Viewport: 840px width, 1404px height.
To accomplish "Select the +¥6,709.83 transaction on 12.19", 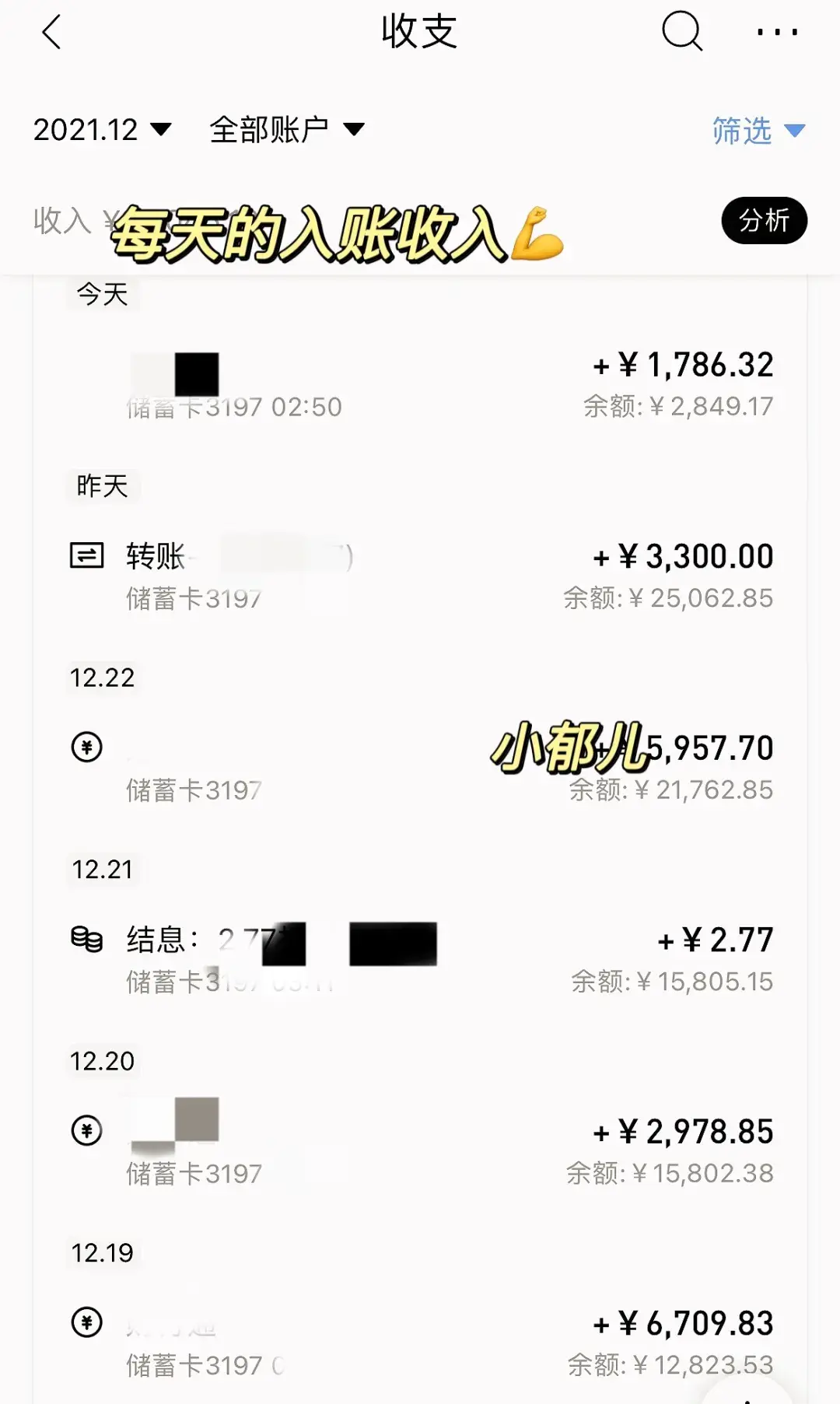I will (420, 1343).
